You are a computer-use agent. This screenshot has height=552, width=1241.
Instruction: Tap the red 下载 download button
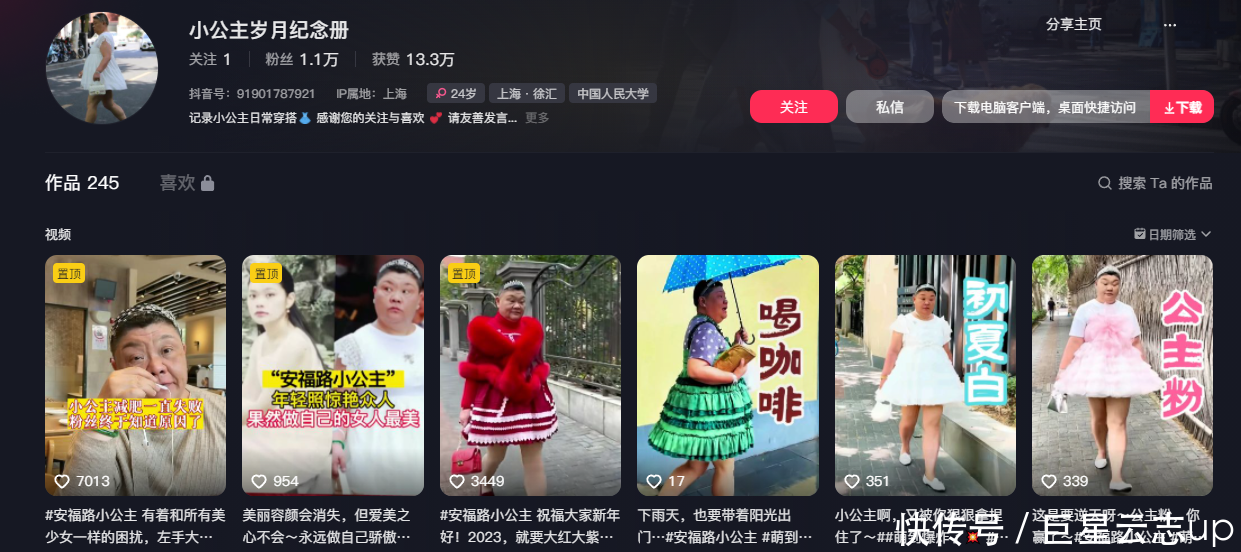[1182, 107]
